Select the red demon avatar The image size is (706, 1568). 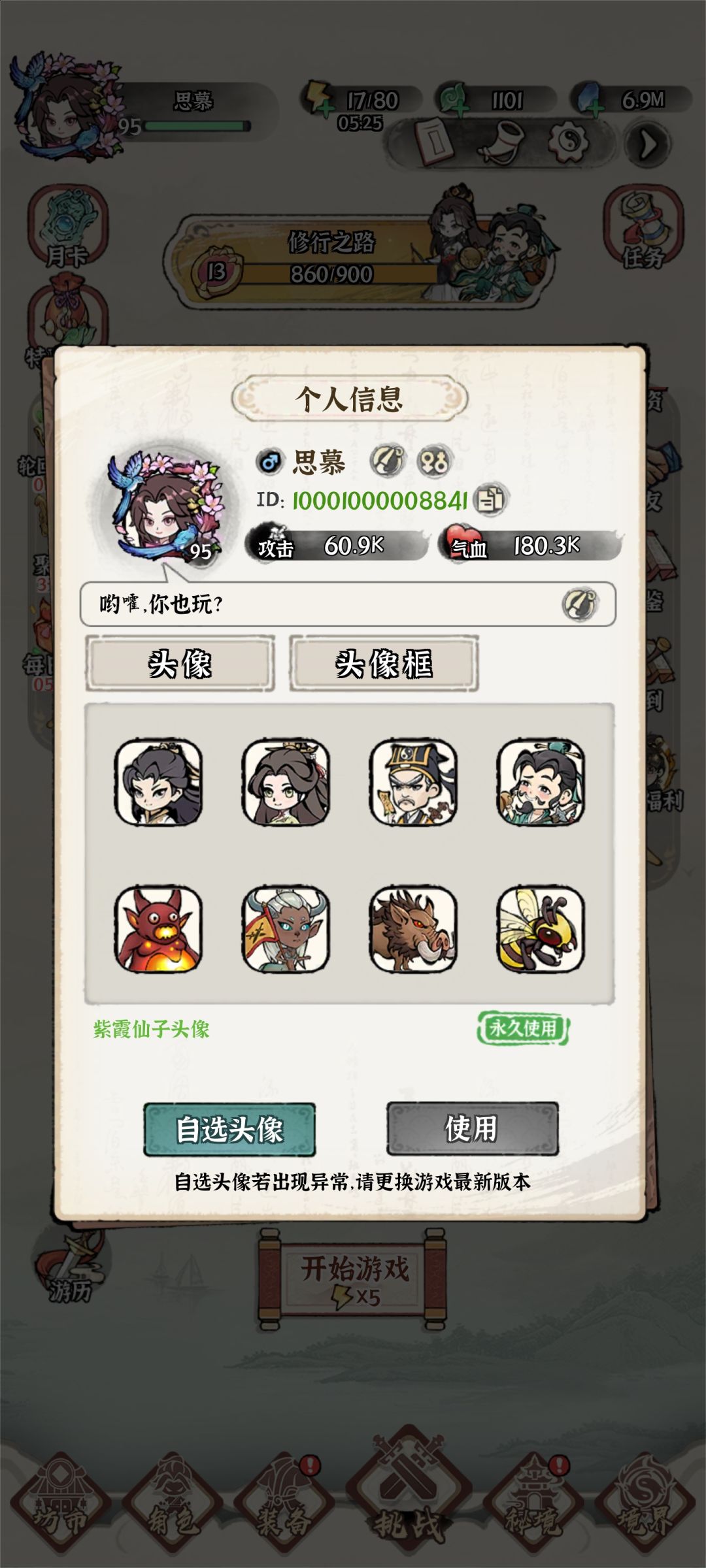(x=158, y=928)
